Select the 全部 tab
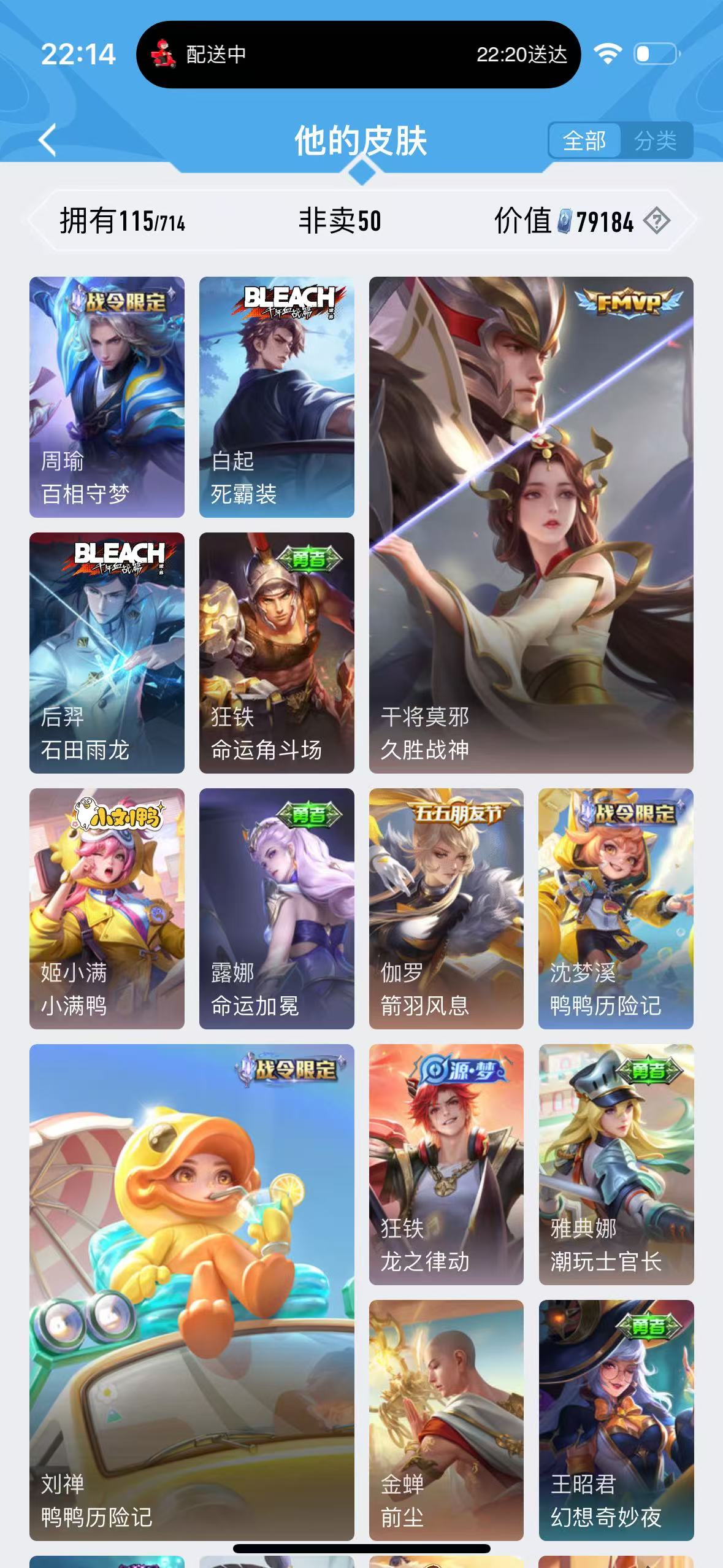The image size is (723, 1568). pyautogui.click(x=584, y=140)
